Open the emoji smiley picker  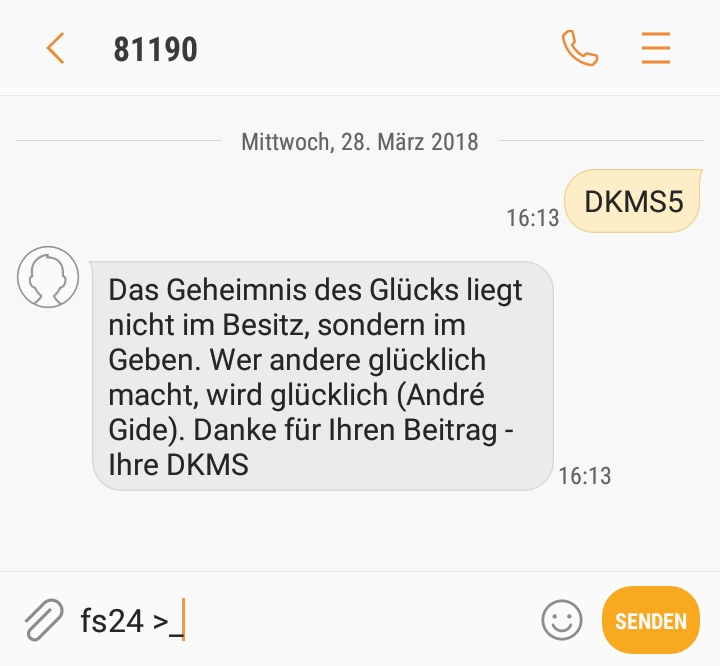[x=562, y=620]
